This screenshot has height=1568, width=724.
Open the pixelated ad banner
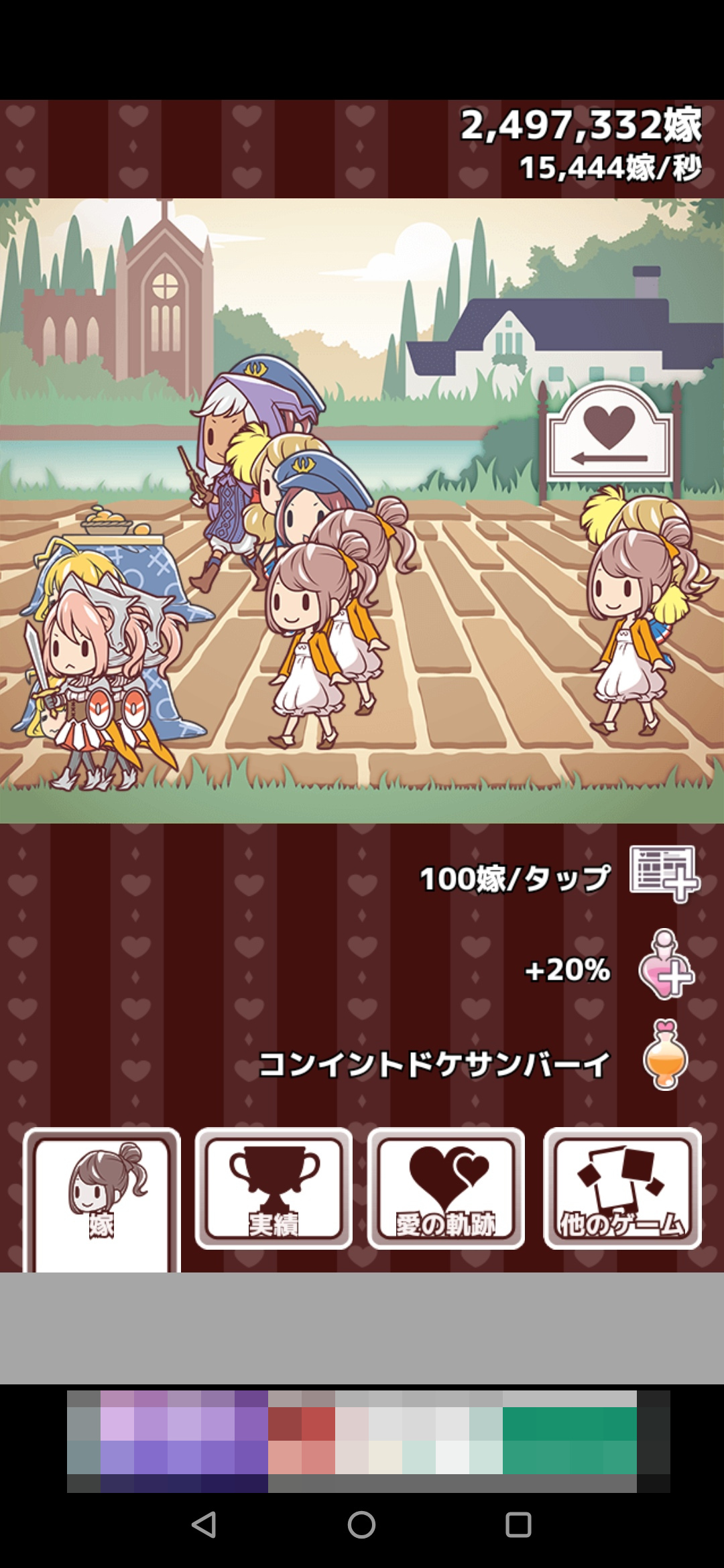(x=369, y=1441)
